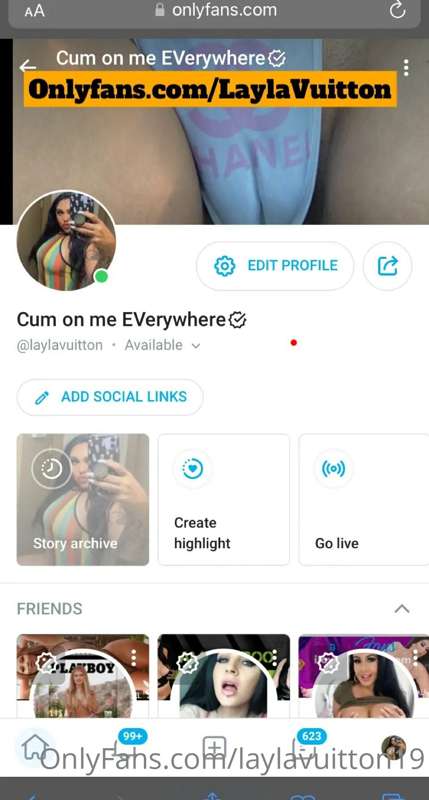This screenshot has height=800, width=429.
Task: Reload the page in the browser
Action: [397, 11]
